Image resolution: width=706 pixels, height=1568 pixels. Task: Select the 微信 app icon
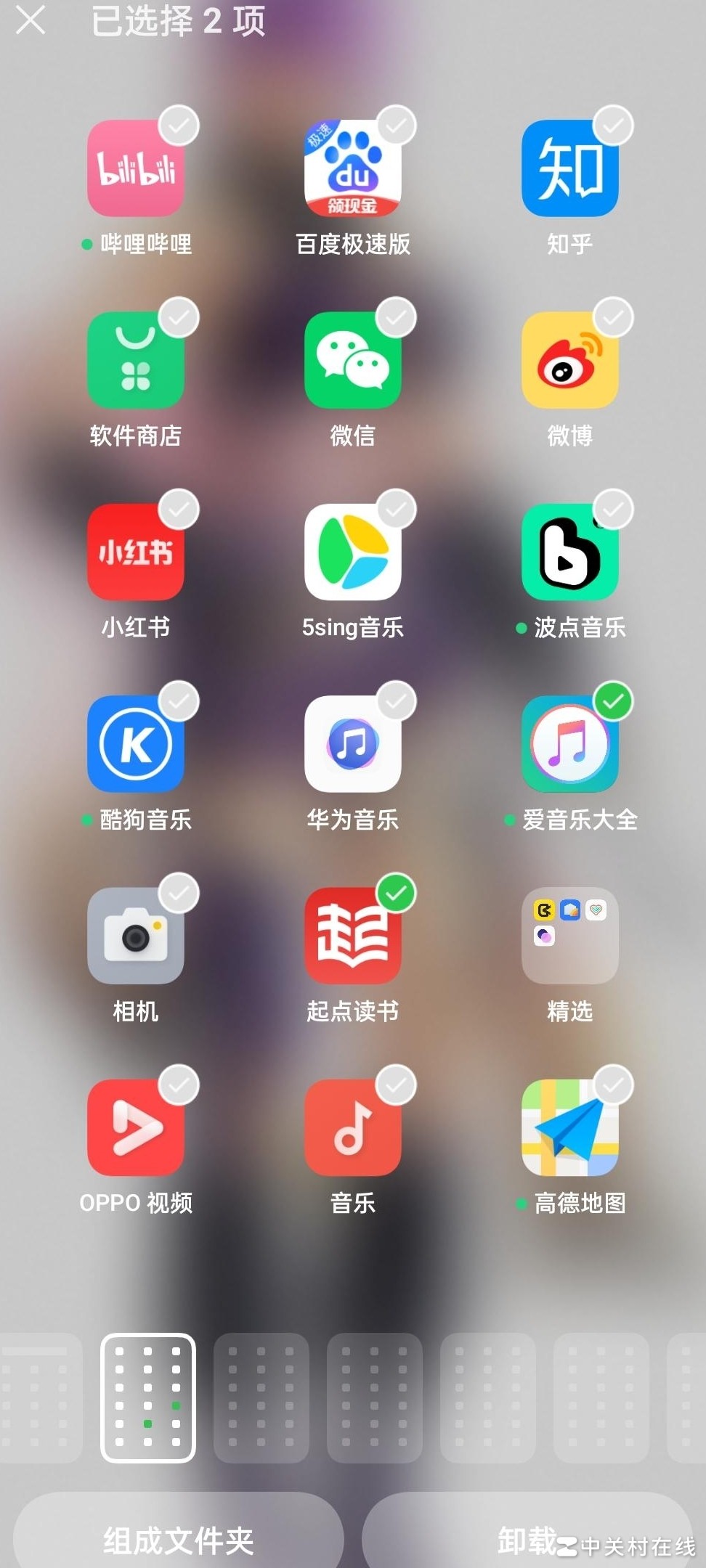coord(353,360)
